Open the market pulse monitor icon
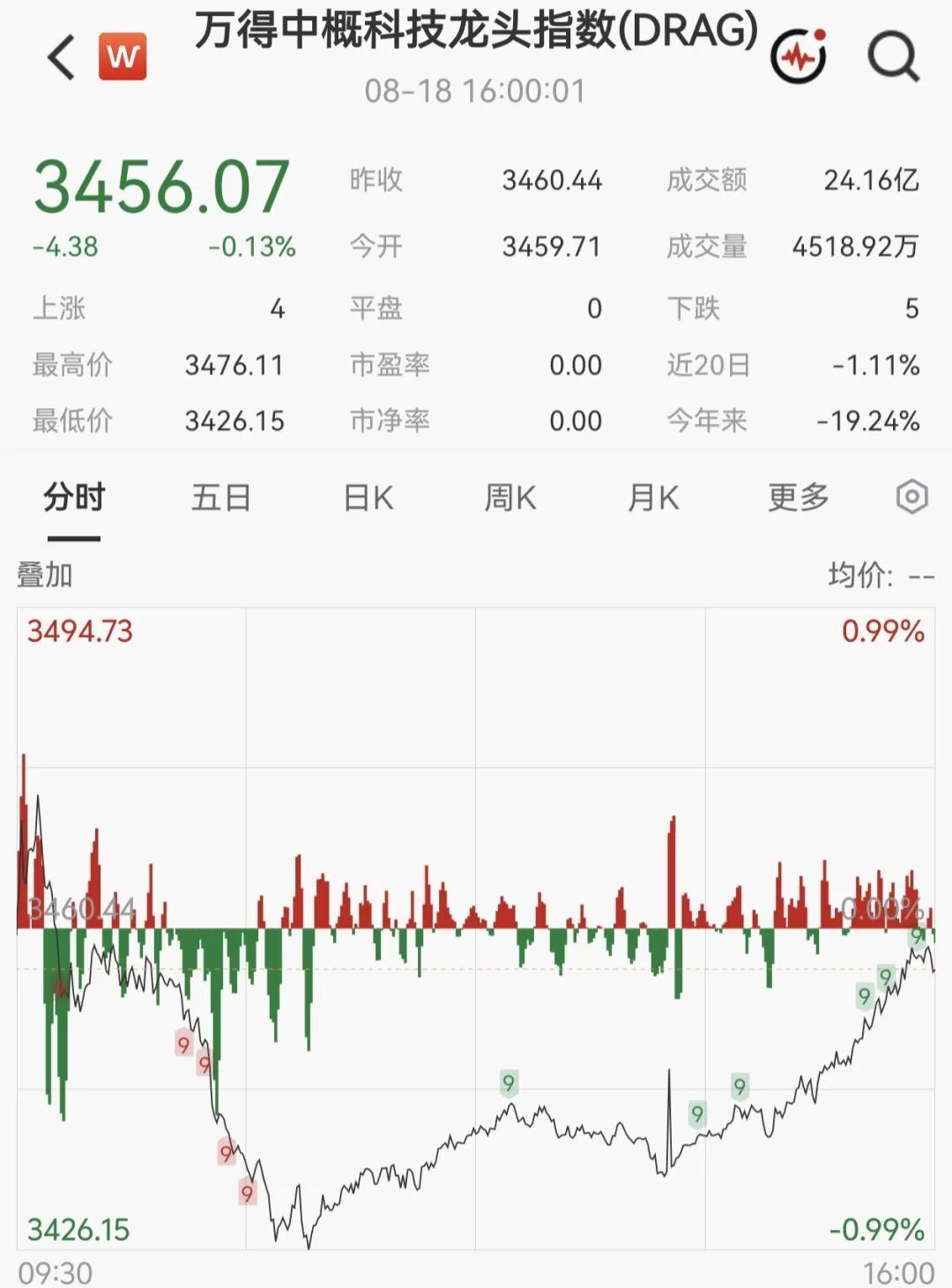Viewport: 952px width, 1288px height. click(x=800, y=57)
